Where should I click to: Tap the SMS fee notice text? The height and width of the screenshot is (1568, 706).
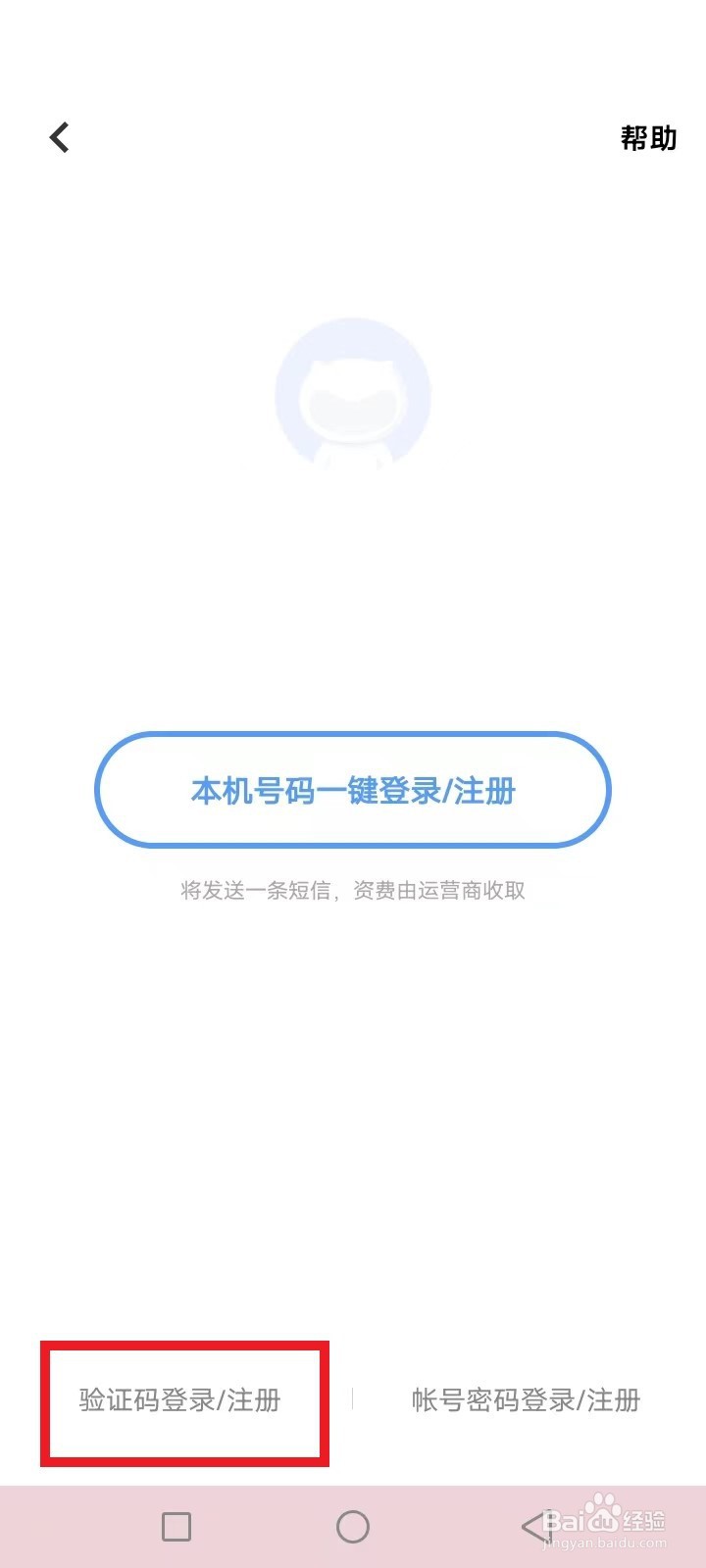(x=353, y=890)
